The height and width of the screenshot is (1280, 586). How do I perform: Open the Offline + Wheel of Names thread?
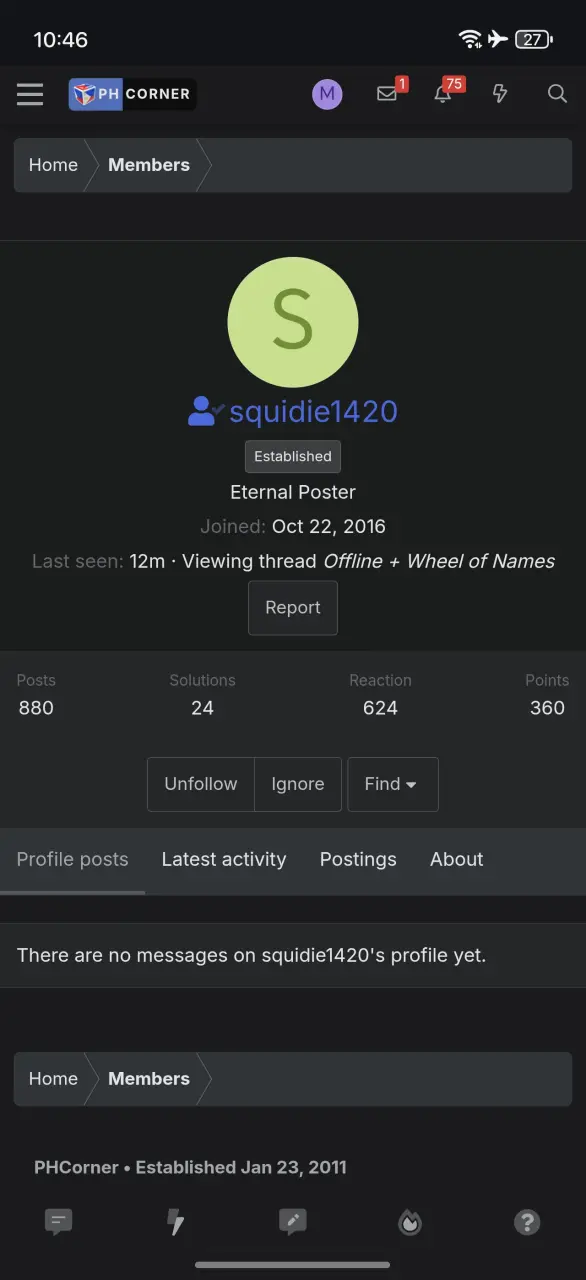click(438, 561)
